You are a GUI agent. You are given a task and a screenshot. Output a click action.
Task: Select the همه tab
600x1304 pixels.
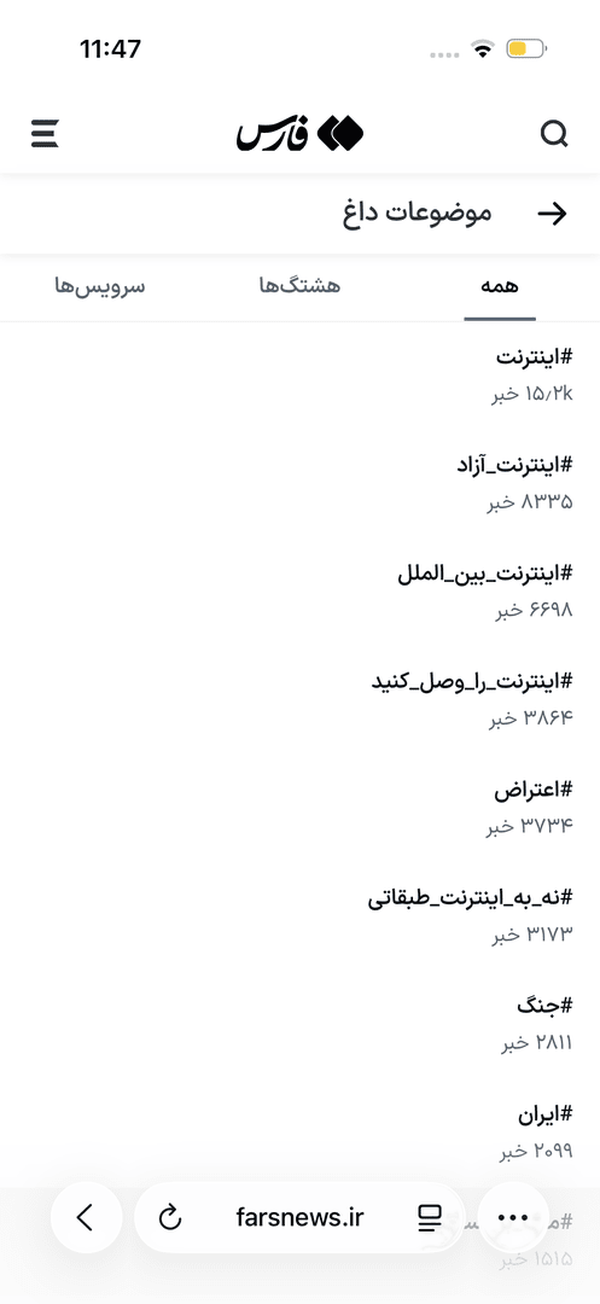click(499, 286)
